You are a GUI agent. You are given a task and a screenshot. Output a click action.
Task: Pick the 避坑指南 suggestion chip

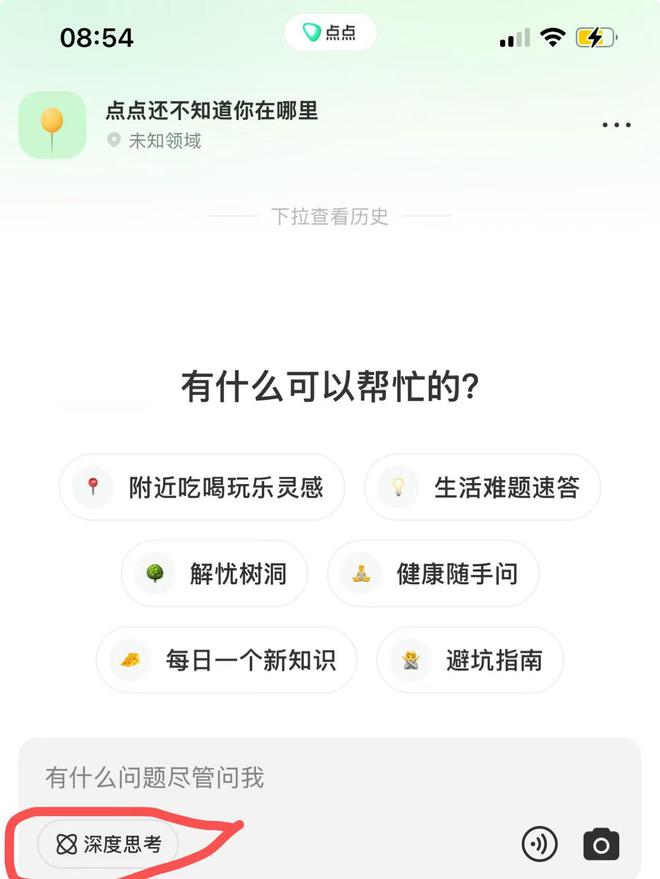470,660
